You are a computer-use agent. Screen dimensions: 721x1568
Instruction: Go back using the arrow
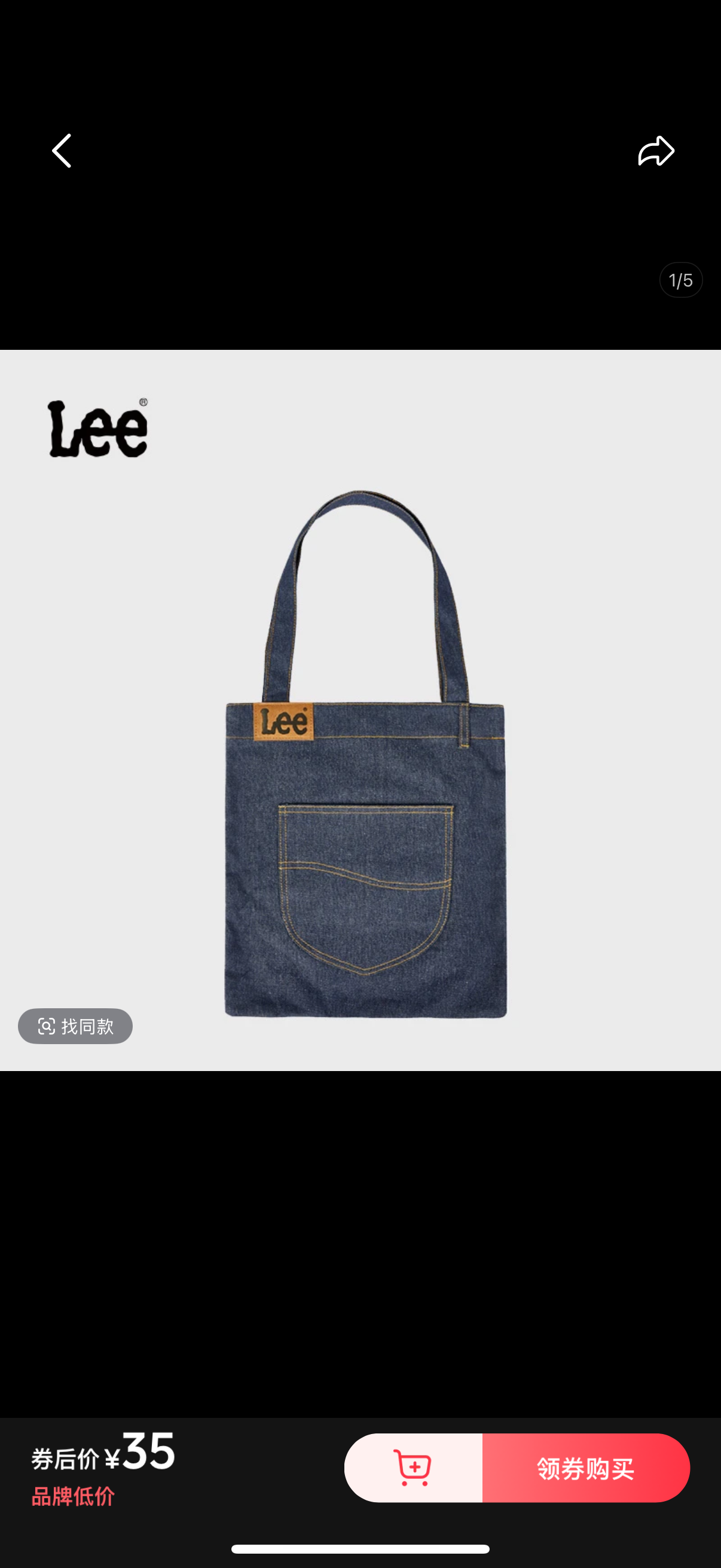tap(62, 150)
